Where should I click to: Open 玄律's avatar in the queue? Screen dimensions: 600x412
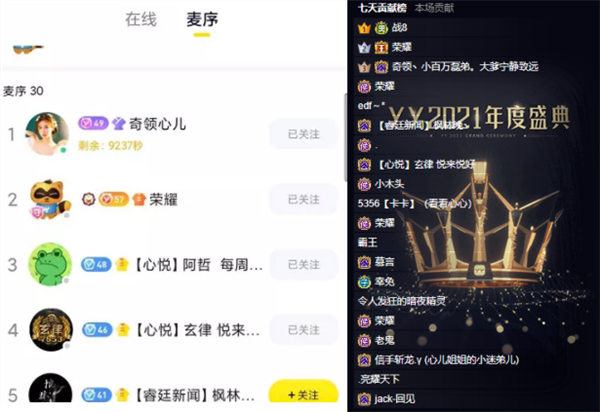click(x=49, y=330)
